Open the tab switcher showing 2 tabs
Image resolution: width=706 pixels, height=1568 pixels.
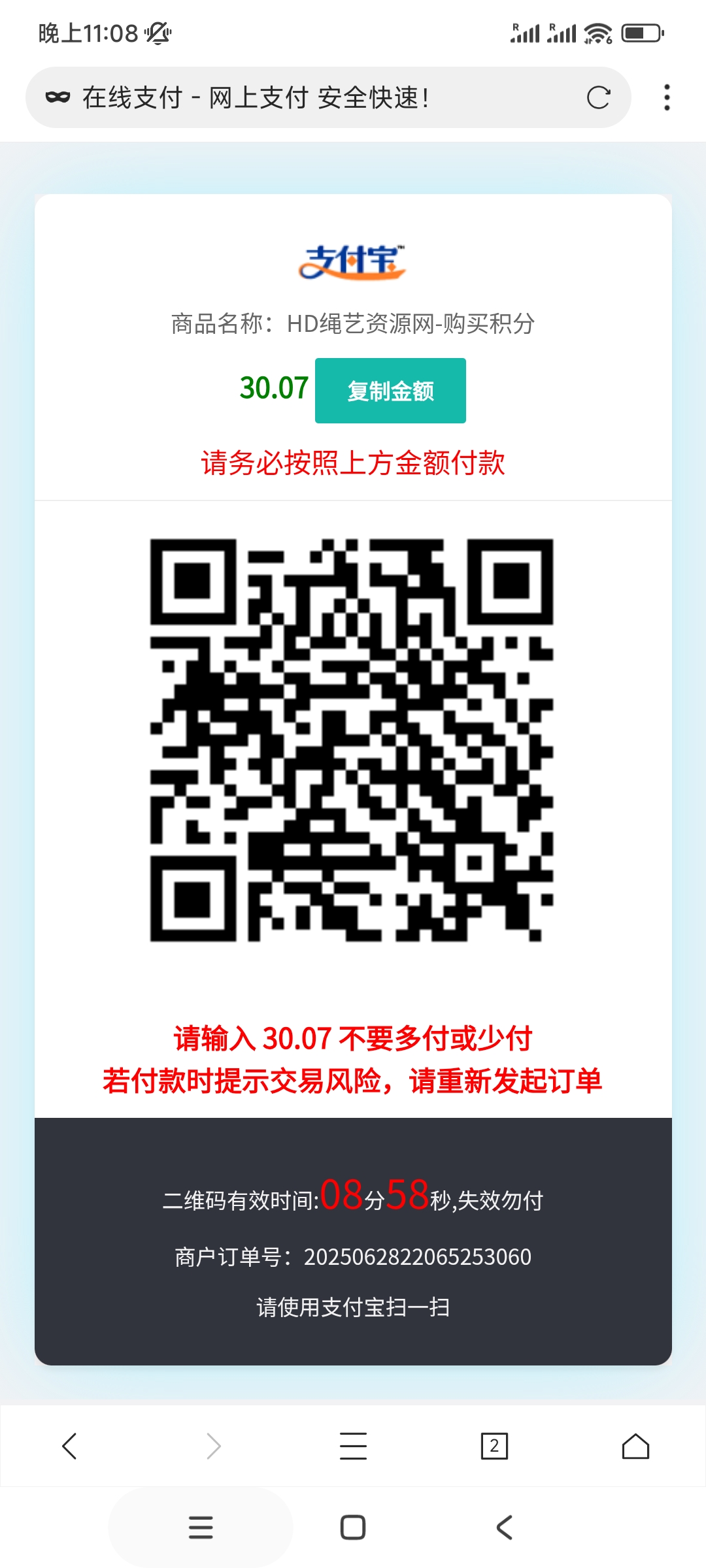(494, 1446)
